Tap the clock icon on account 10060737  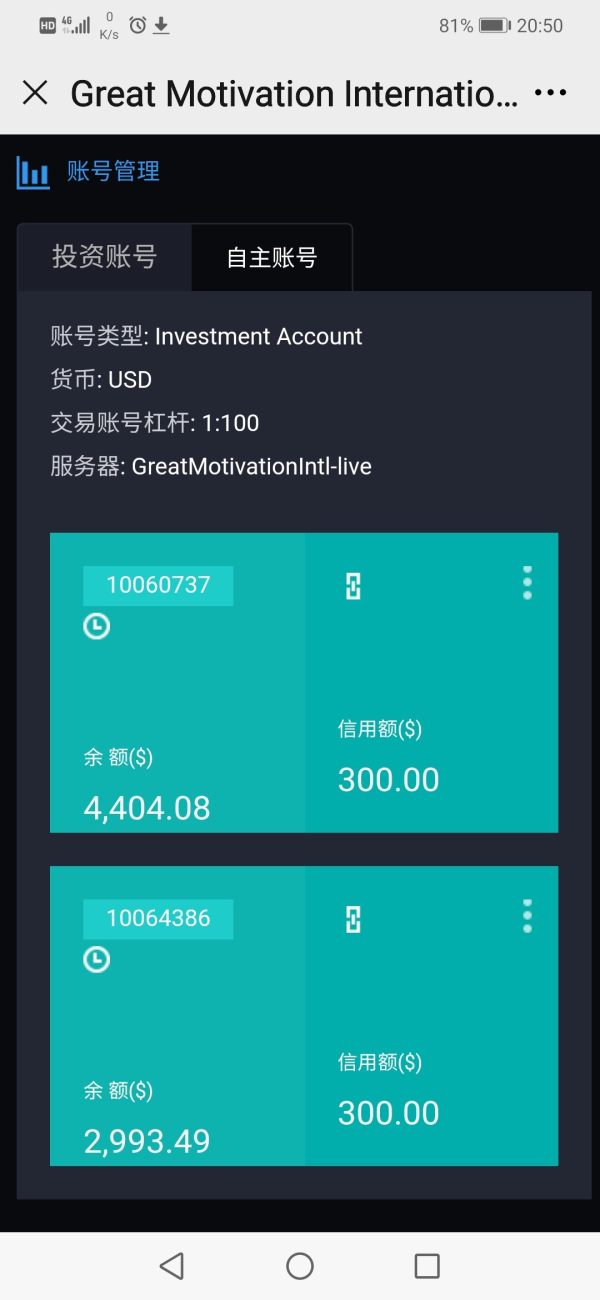coord(96,627)
